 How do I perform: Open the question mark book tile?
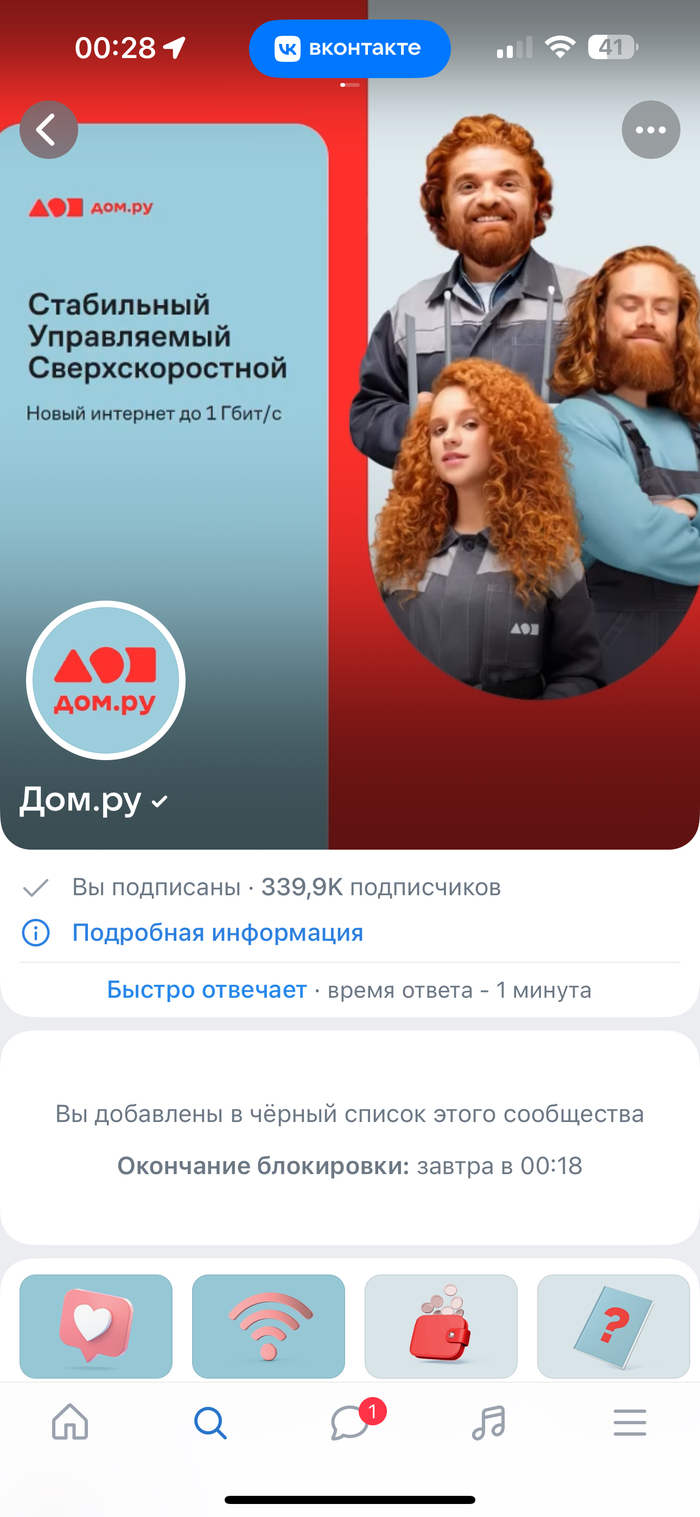[x=613, y=1326]
